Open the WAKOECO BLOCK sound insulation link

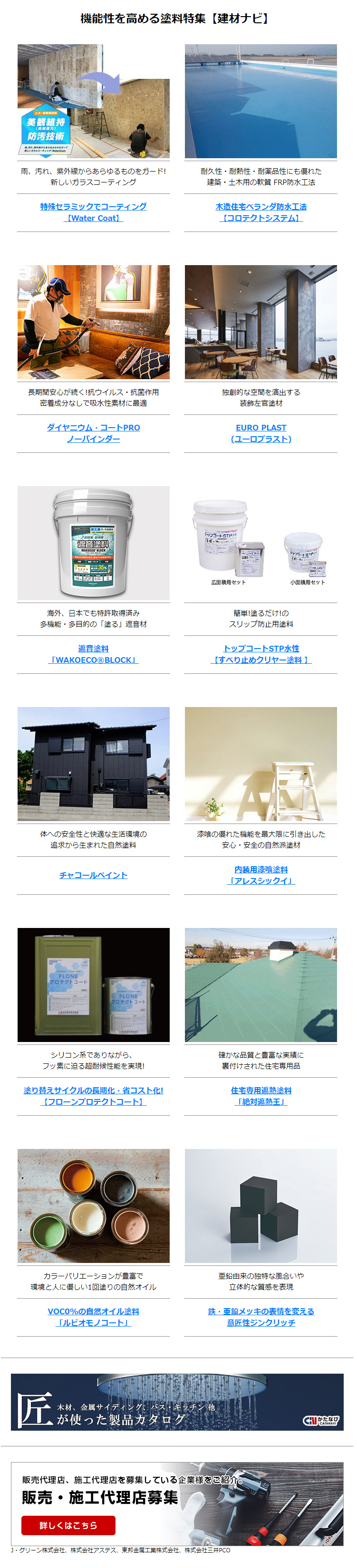coord(93,654)
